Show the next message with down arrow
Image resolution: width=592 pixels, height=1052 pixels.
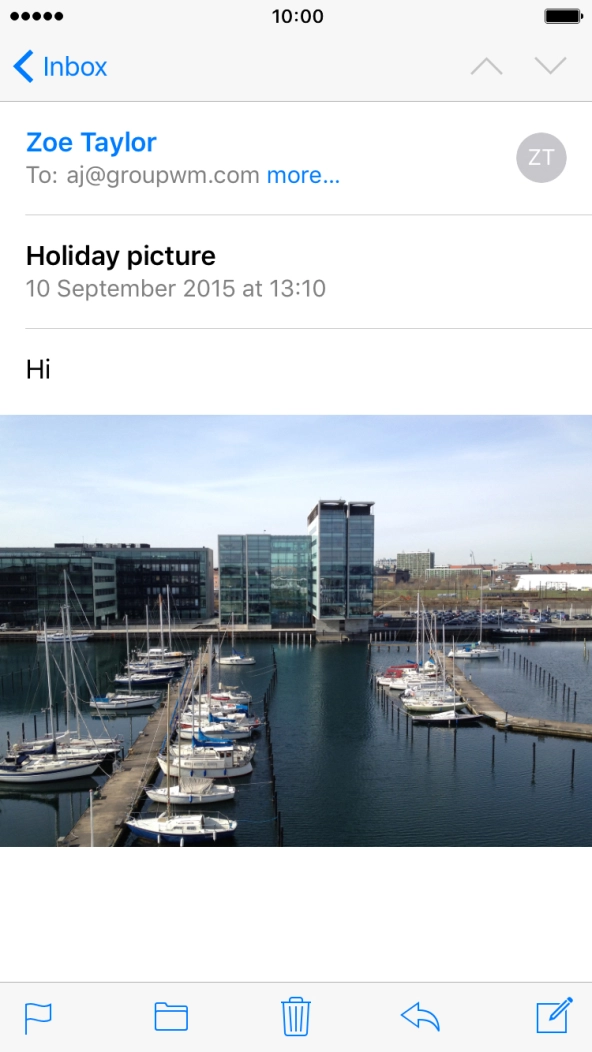[x=550, y=66]
